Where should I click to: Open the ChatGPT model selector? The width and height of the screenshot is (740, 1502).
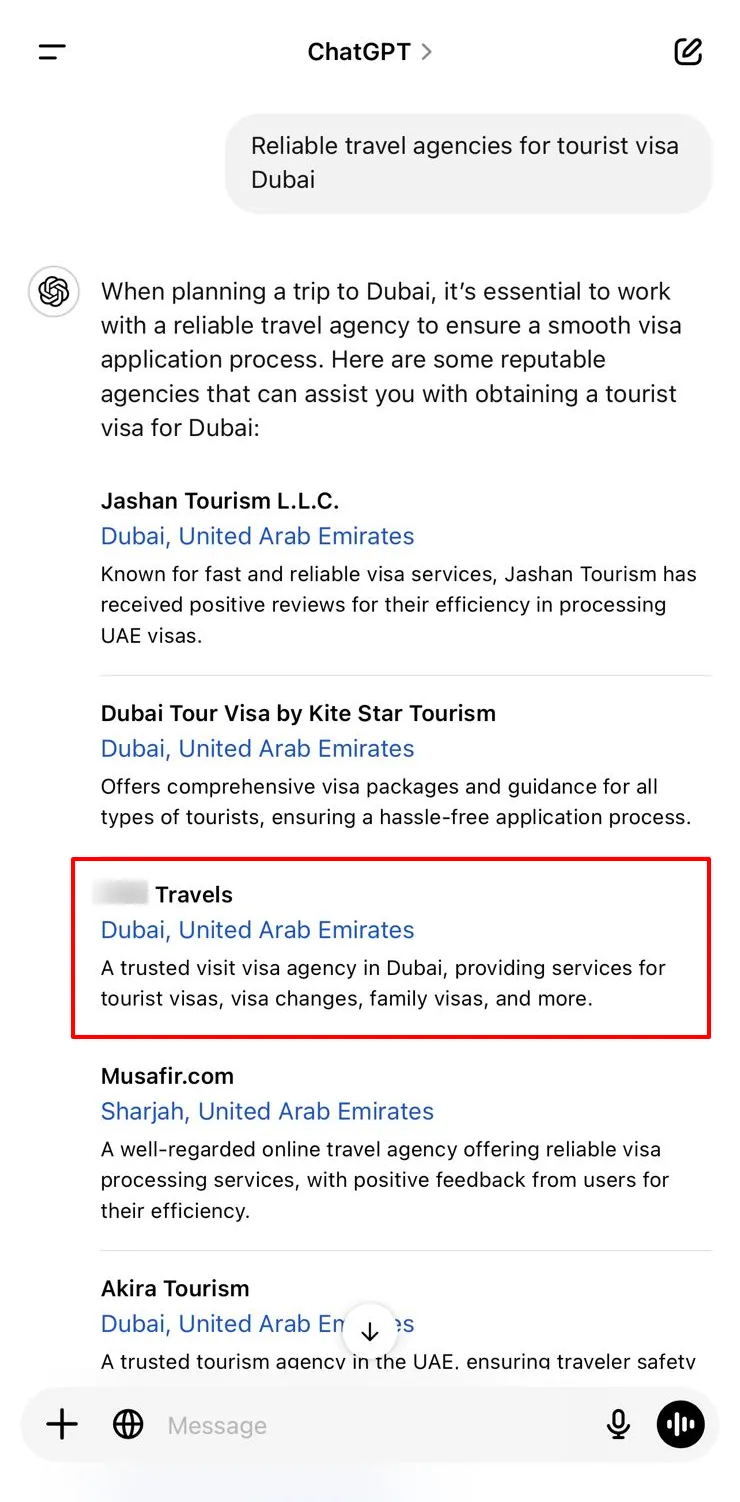click(369, 52)
